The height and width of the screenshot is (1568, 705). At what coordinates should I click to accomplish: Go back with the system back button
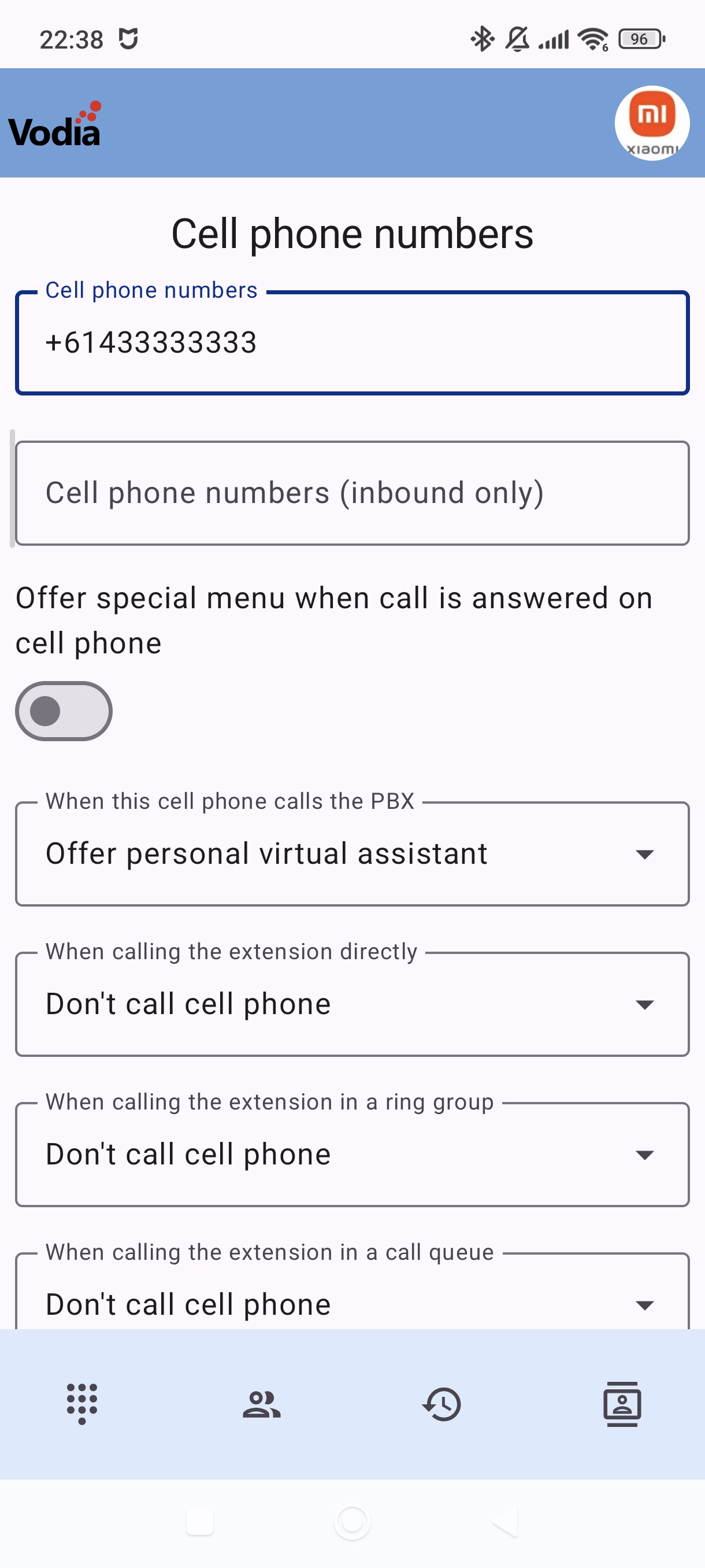point(506,1522)
